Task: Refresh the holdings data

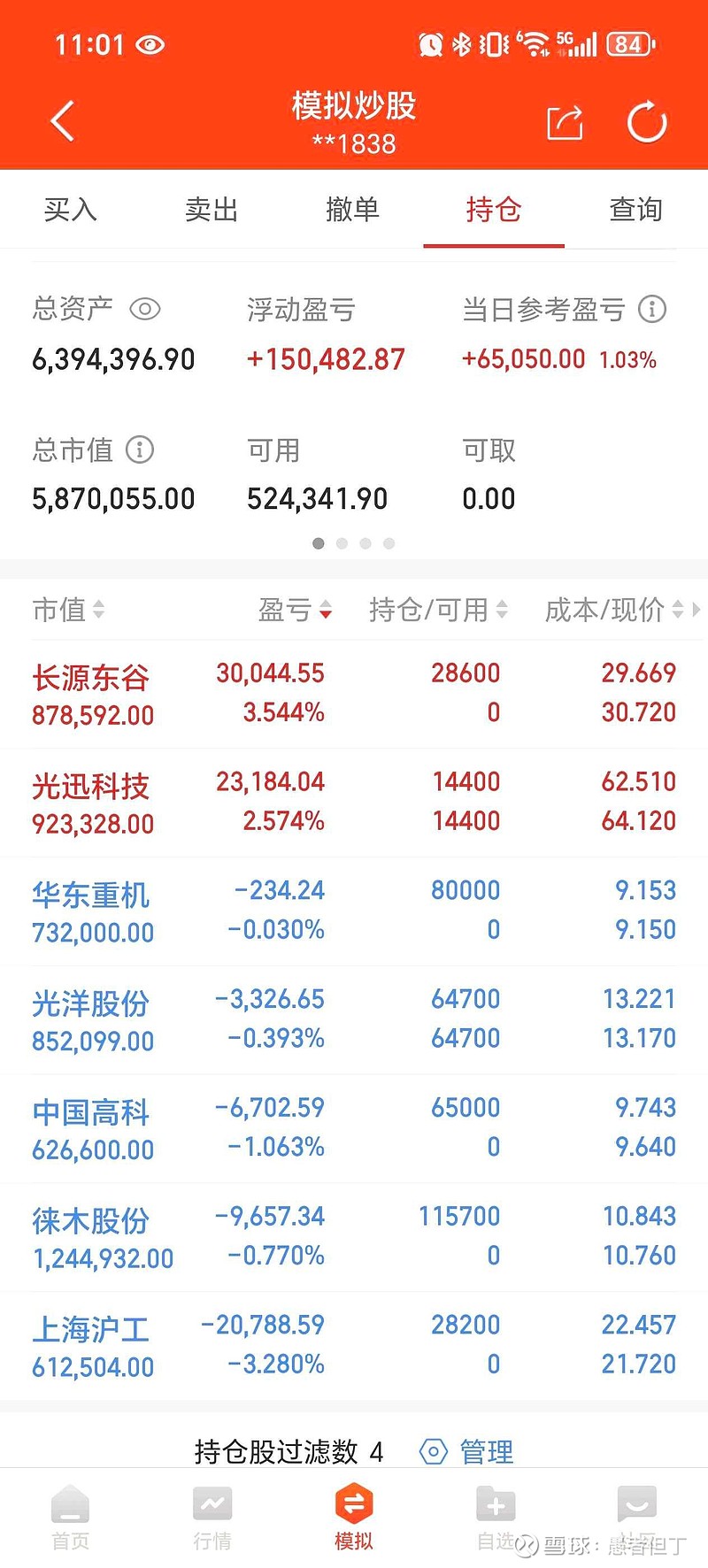Action: tap(647, 122)
